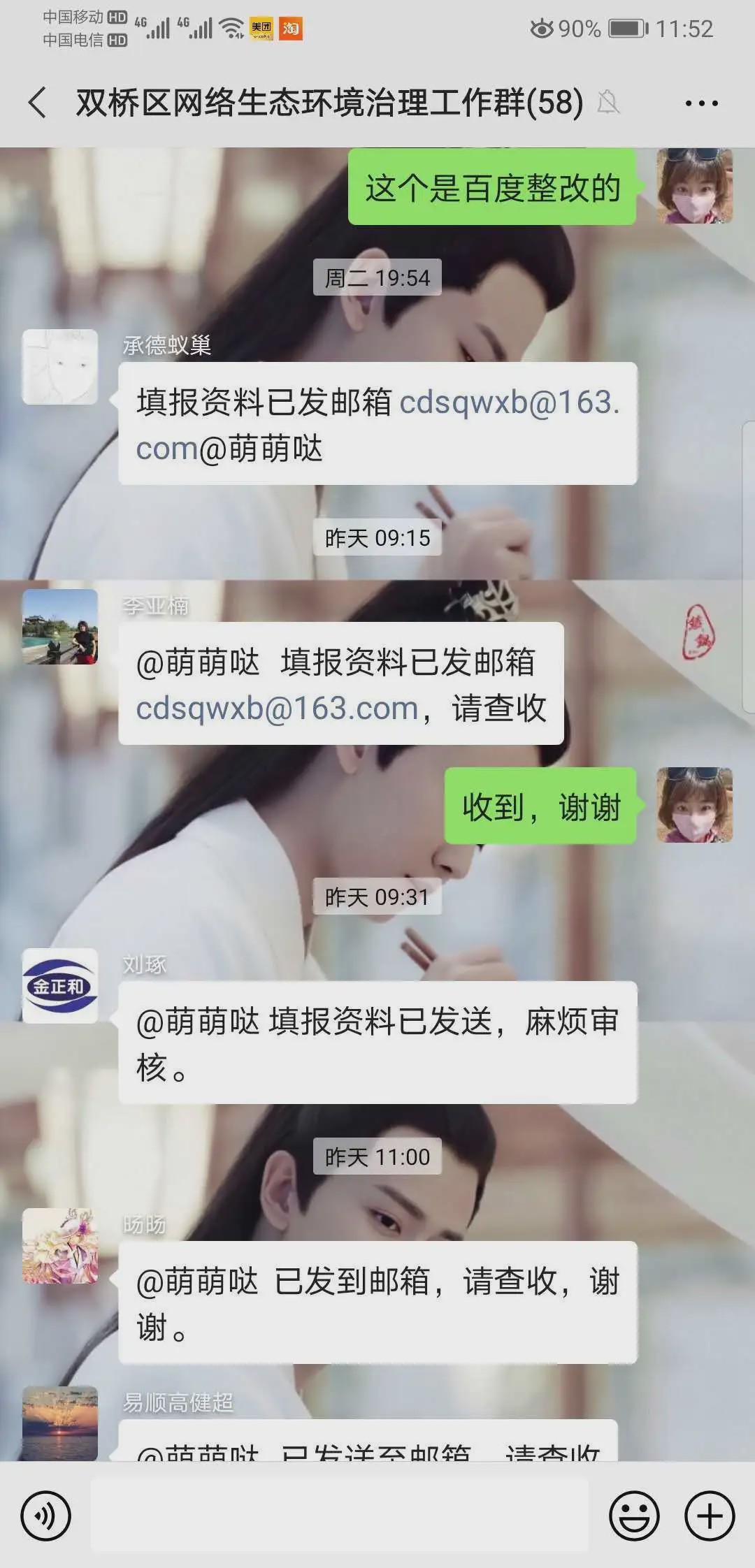The image size is (755, 1568).
Task: Open 易顺高健超's sunset avatar
Action: (x=60, y=1423)
